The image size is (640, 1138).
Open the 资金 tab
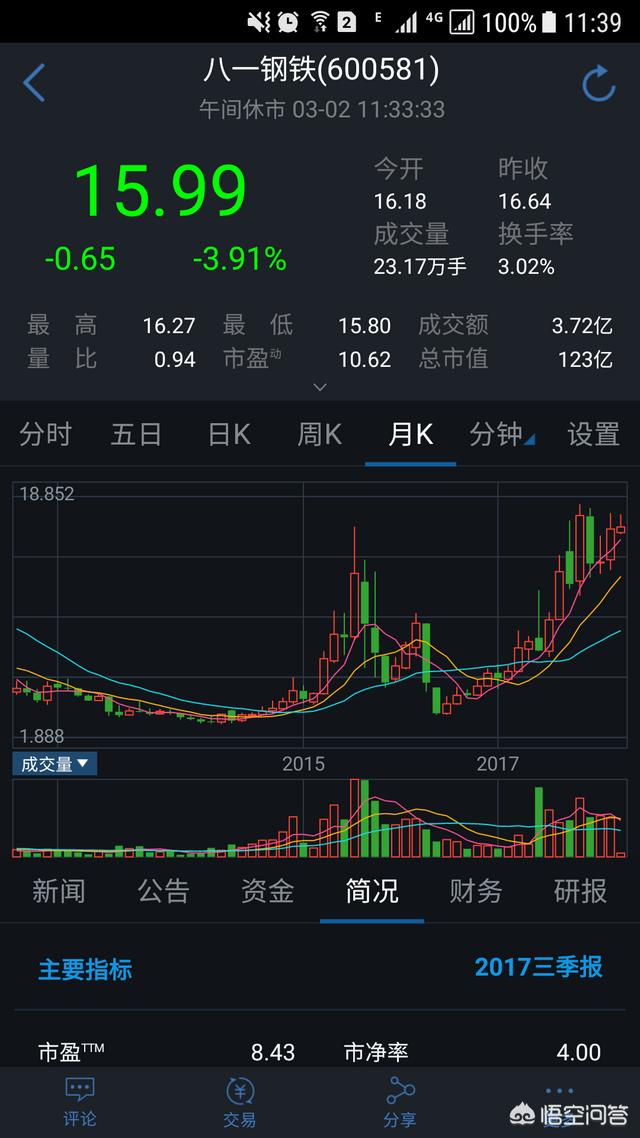tap(267, 890)
